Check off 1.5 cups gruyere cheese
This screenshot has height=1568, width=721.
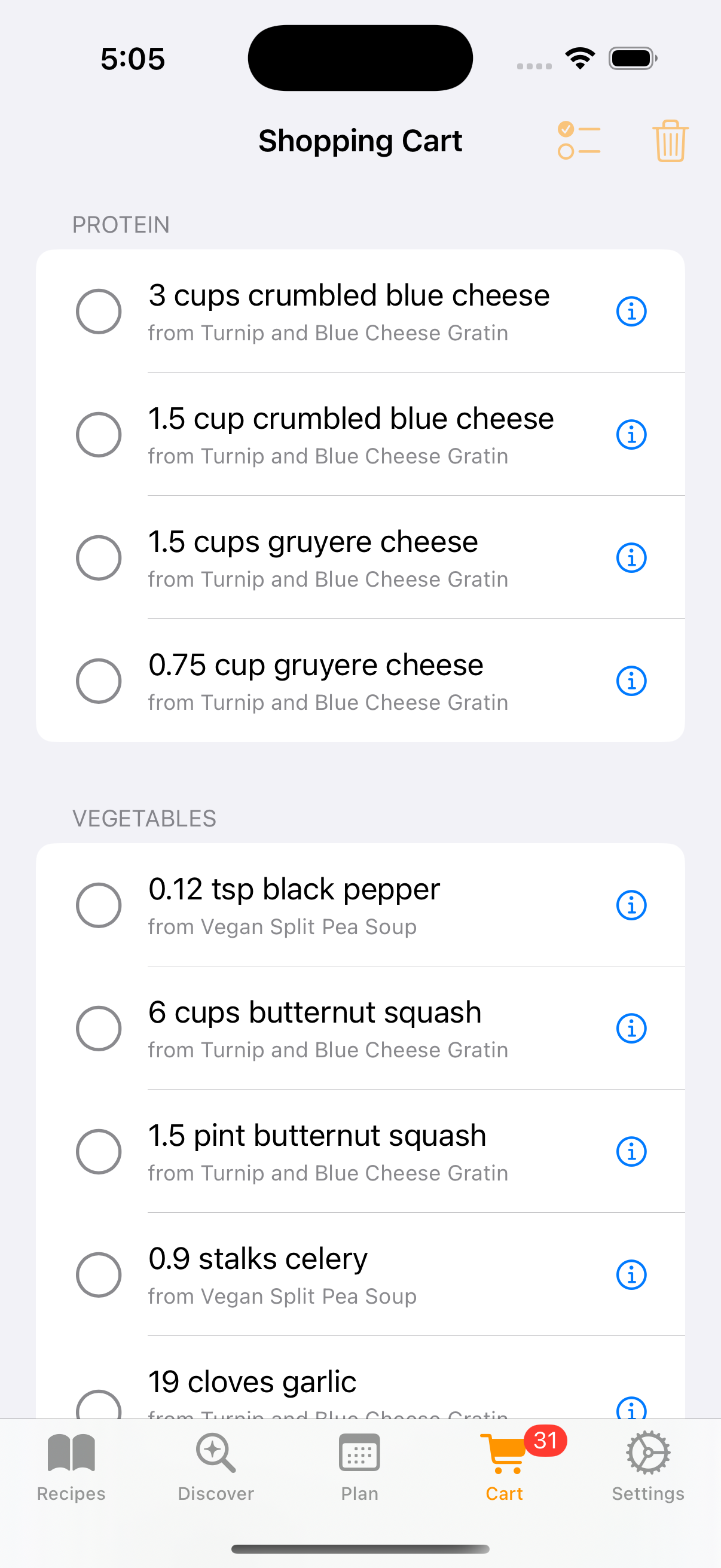coord(99,557)
